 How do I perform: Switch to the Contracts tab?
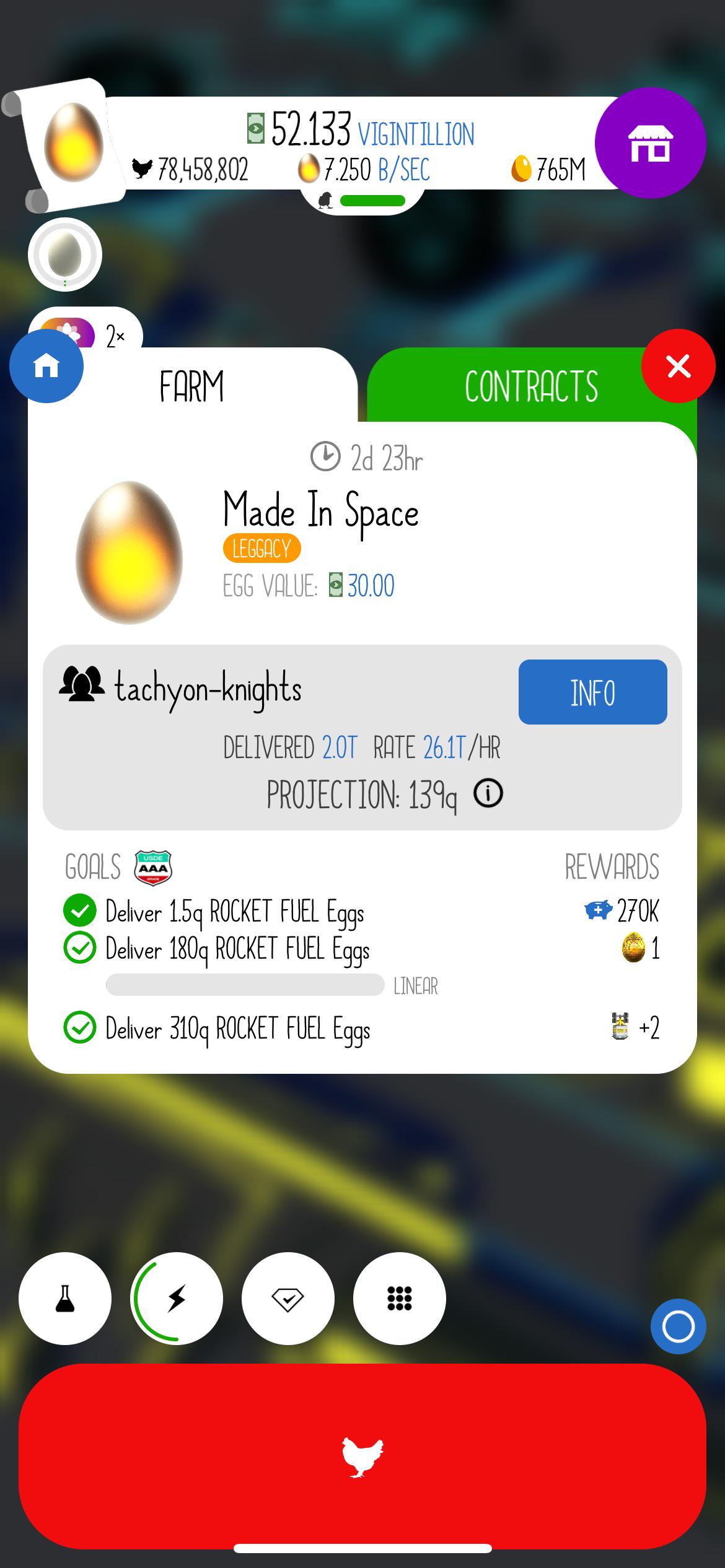[531, 386]
